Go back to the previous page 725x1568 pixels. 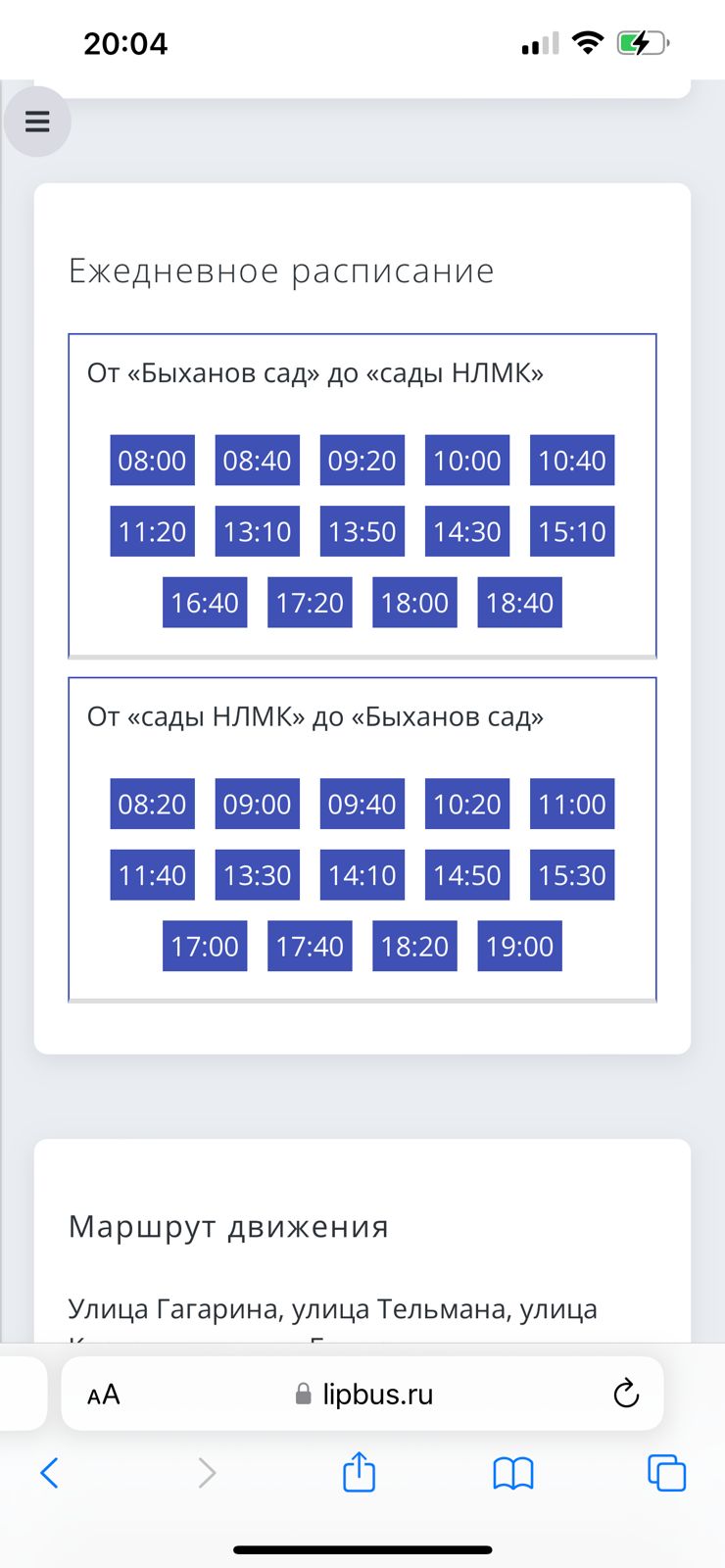point(50,1472)
